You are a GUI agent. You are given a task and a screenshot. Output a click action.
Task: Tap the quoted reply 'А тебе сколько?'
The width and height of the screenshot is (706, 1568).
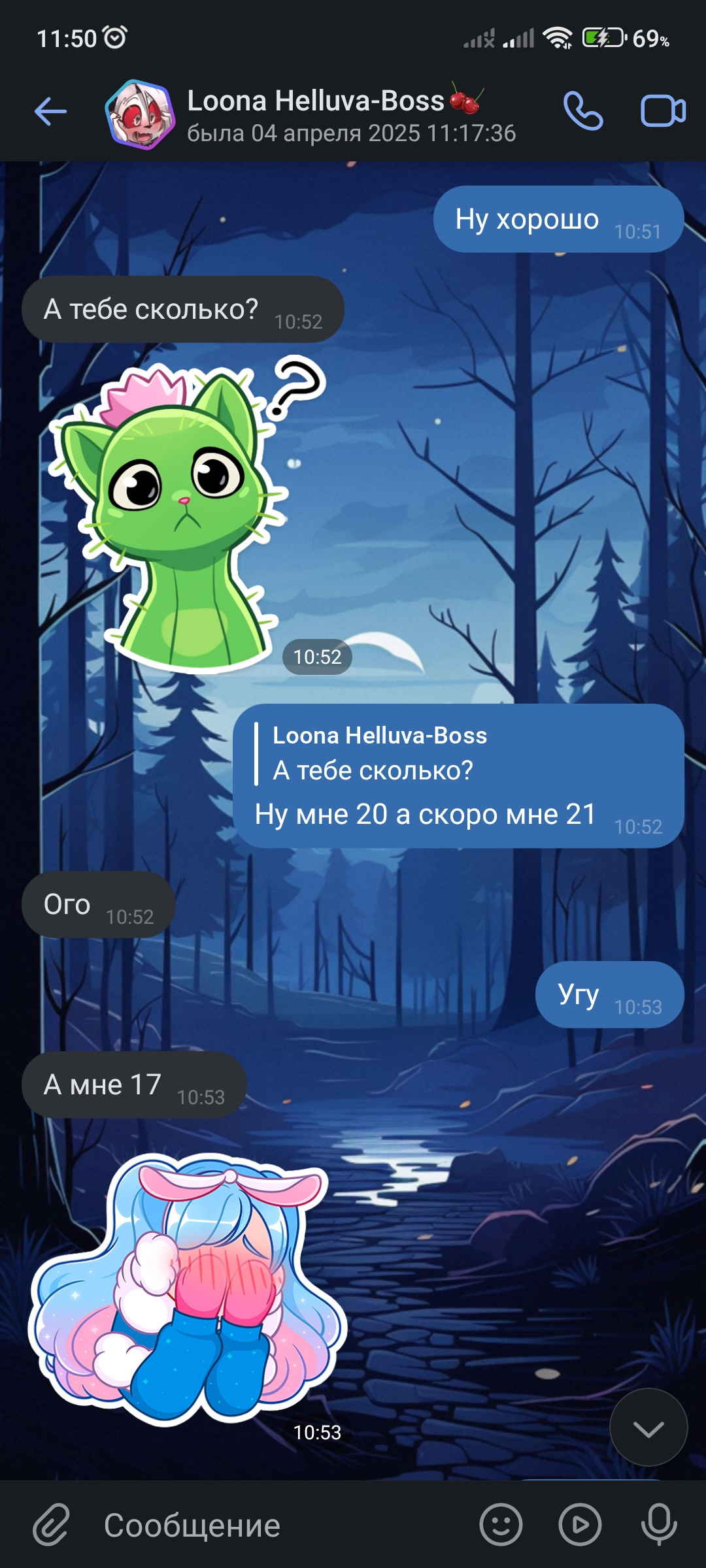pos(373,754)
